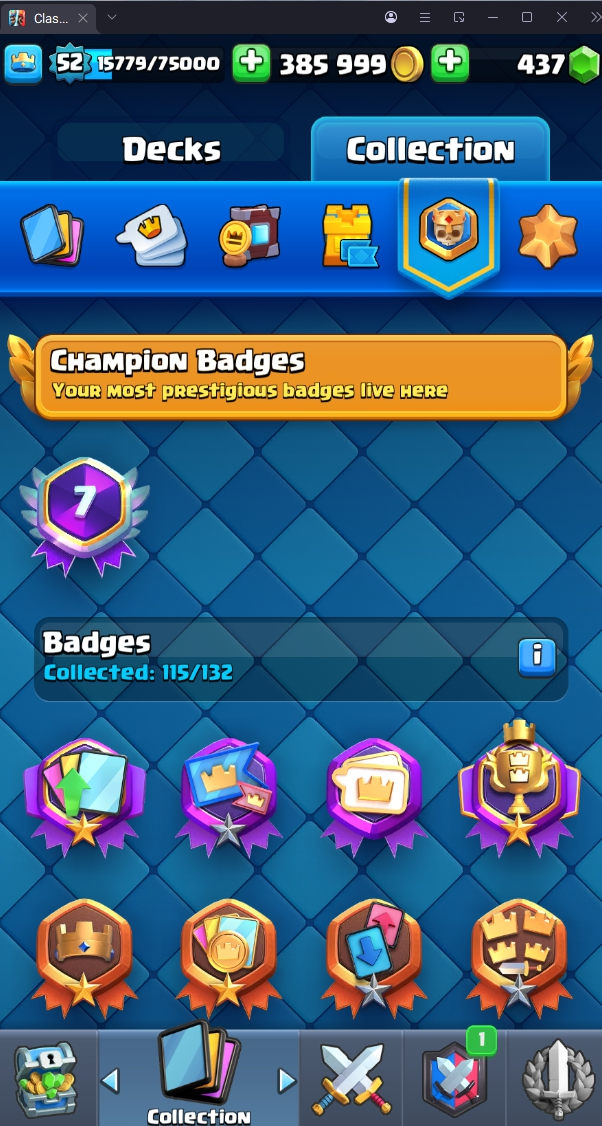Open the gem shop via 437 gems
The height and width of the screenshot is (1126, 602).
point(555,65)
